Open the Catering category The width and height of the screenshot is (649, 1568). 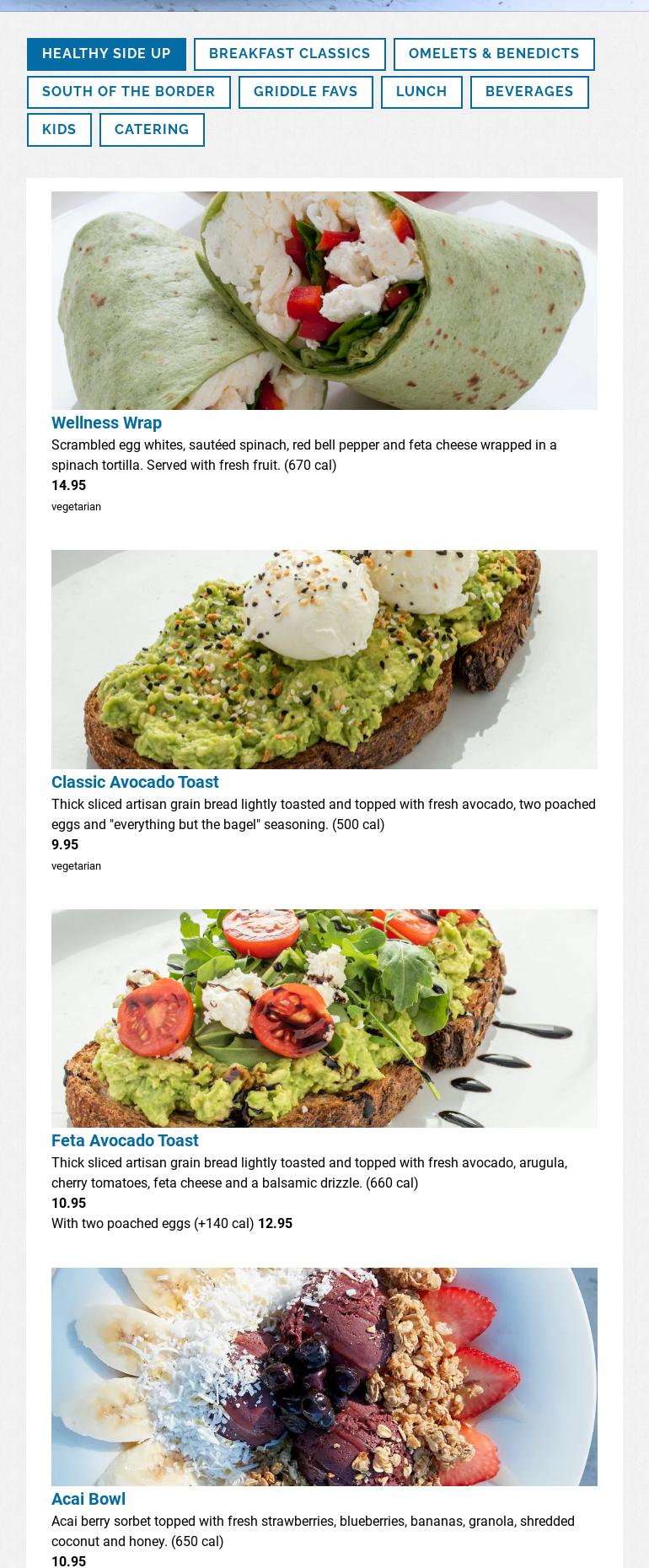152,130
